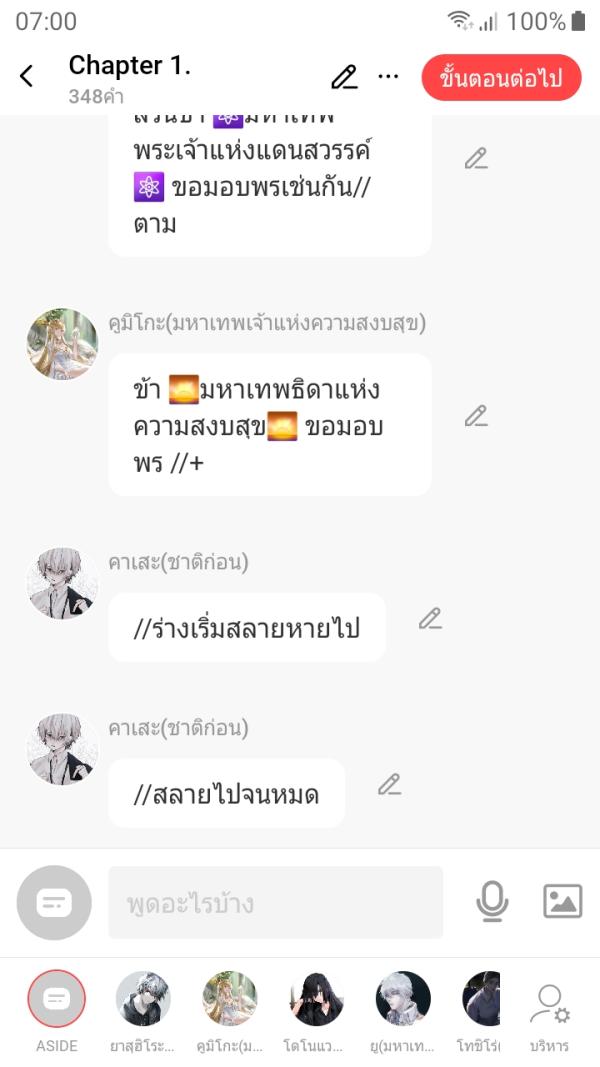Choose คูมิโกะ in the bottom character row
Viewport: 600px width, 1067px height.
point(230,1008)
